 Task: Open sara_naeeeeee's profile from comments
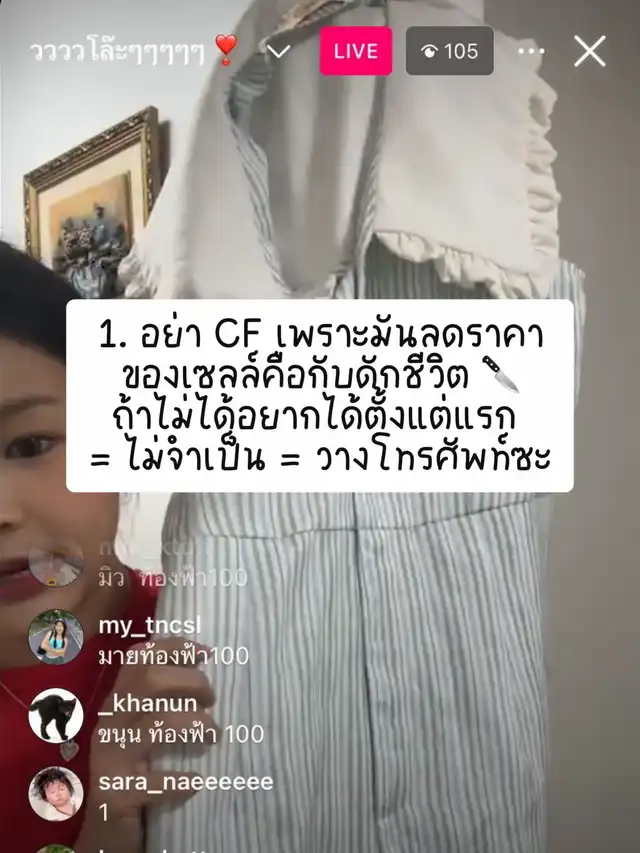click(56, 794)
